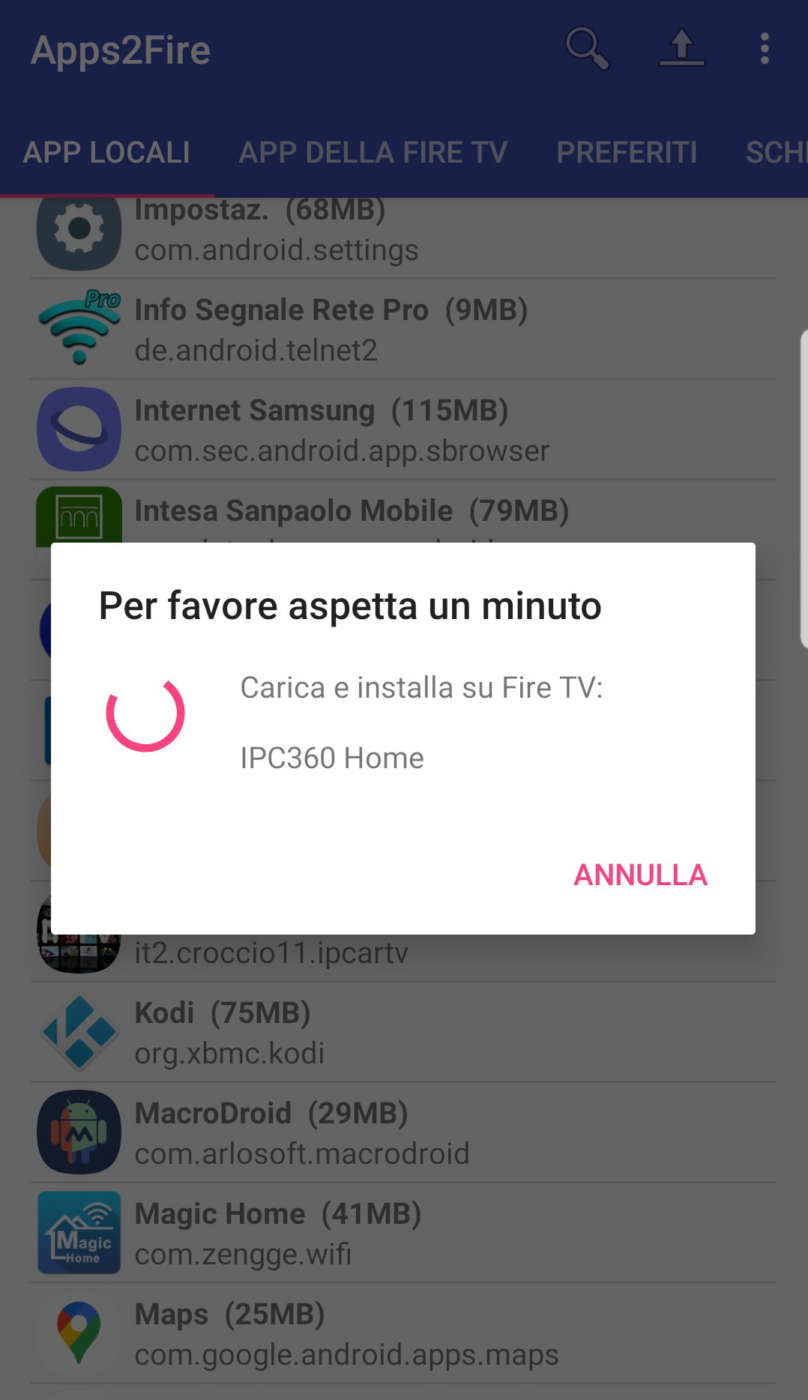Select the Kodi app icon
Screen dimensions: 808x1400
click(78, 1032)
